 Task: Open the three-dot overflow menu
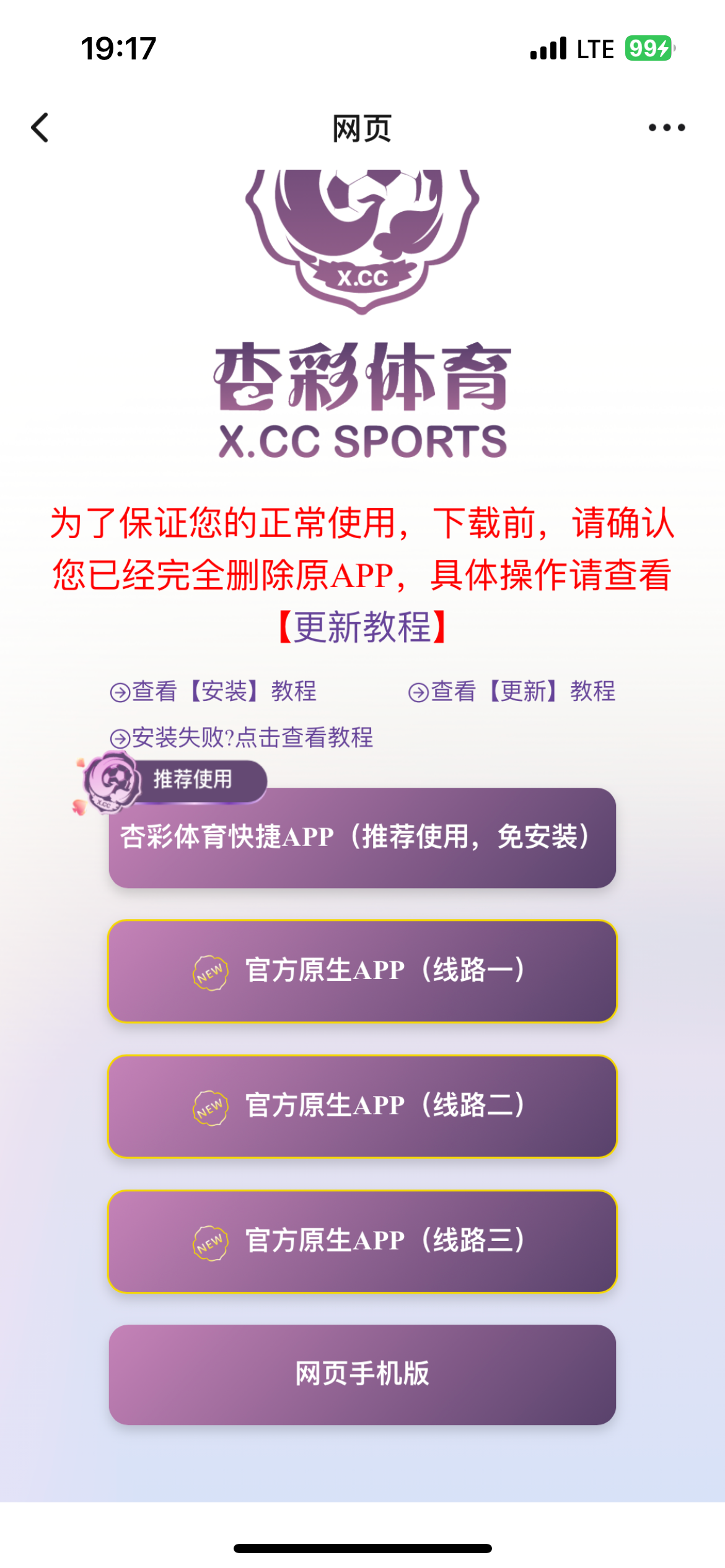point(666,128)
